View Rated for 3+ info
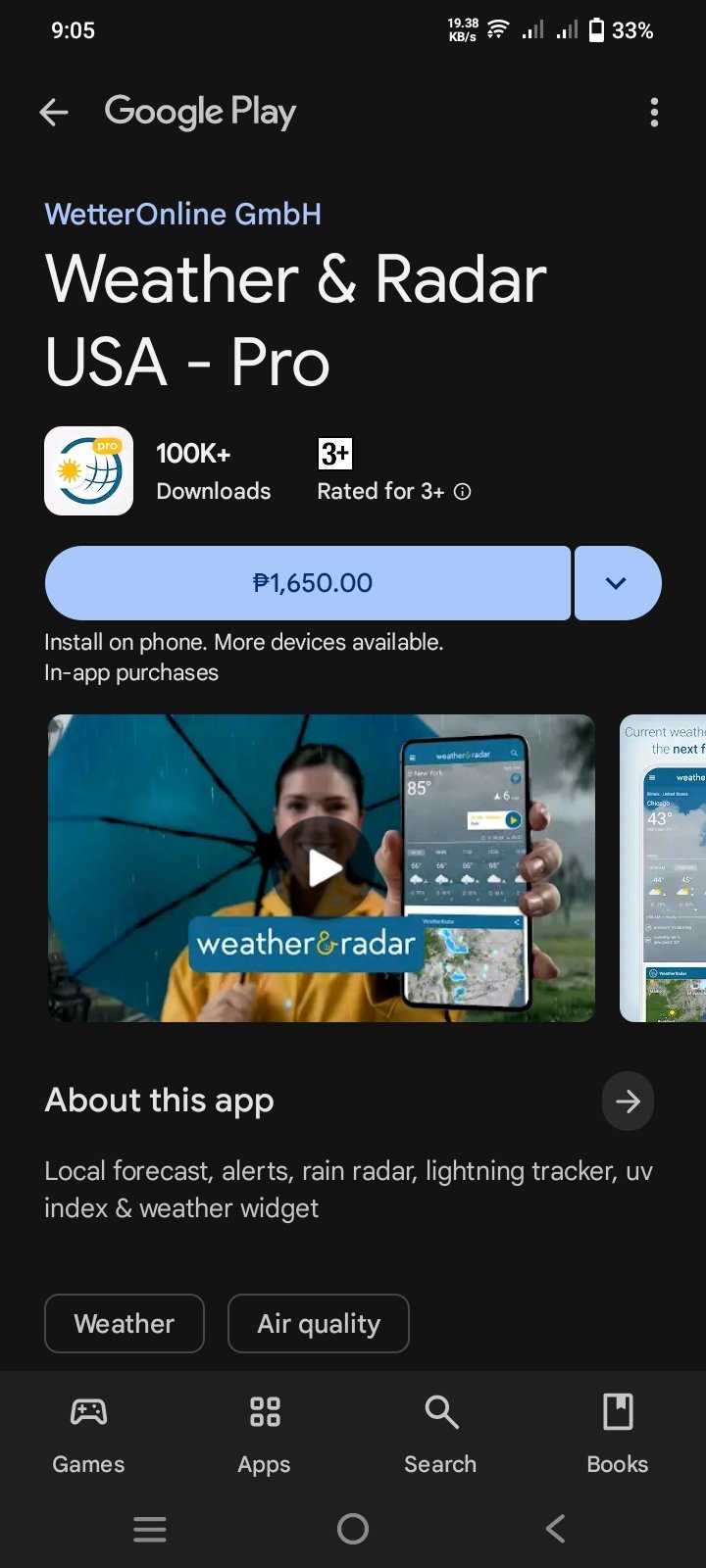The image size is (706, 1568). coord(462,492)
